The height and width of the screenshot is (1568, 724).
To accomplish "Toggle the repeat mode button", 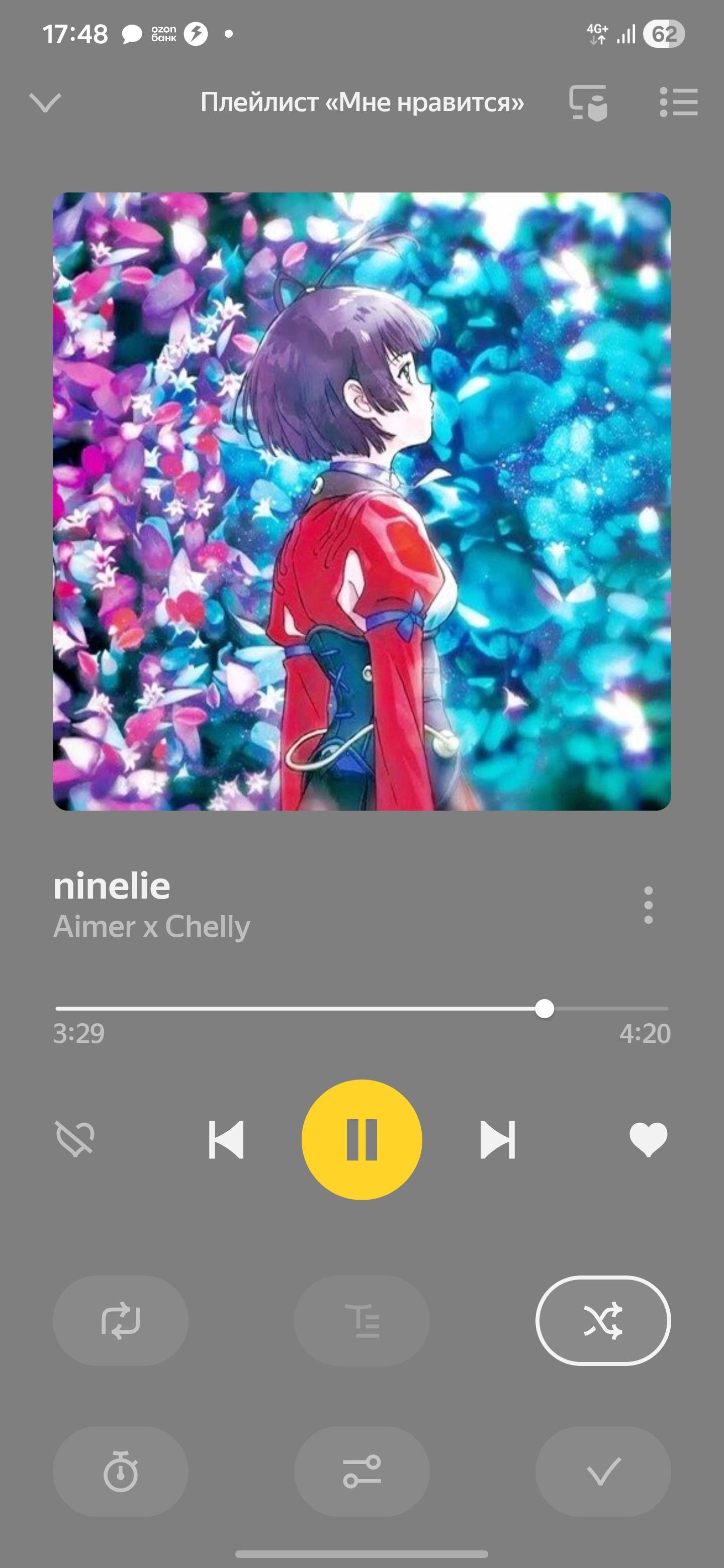I will point(121,1320).
